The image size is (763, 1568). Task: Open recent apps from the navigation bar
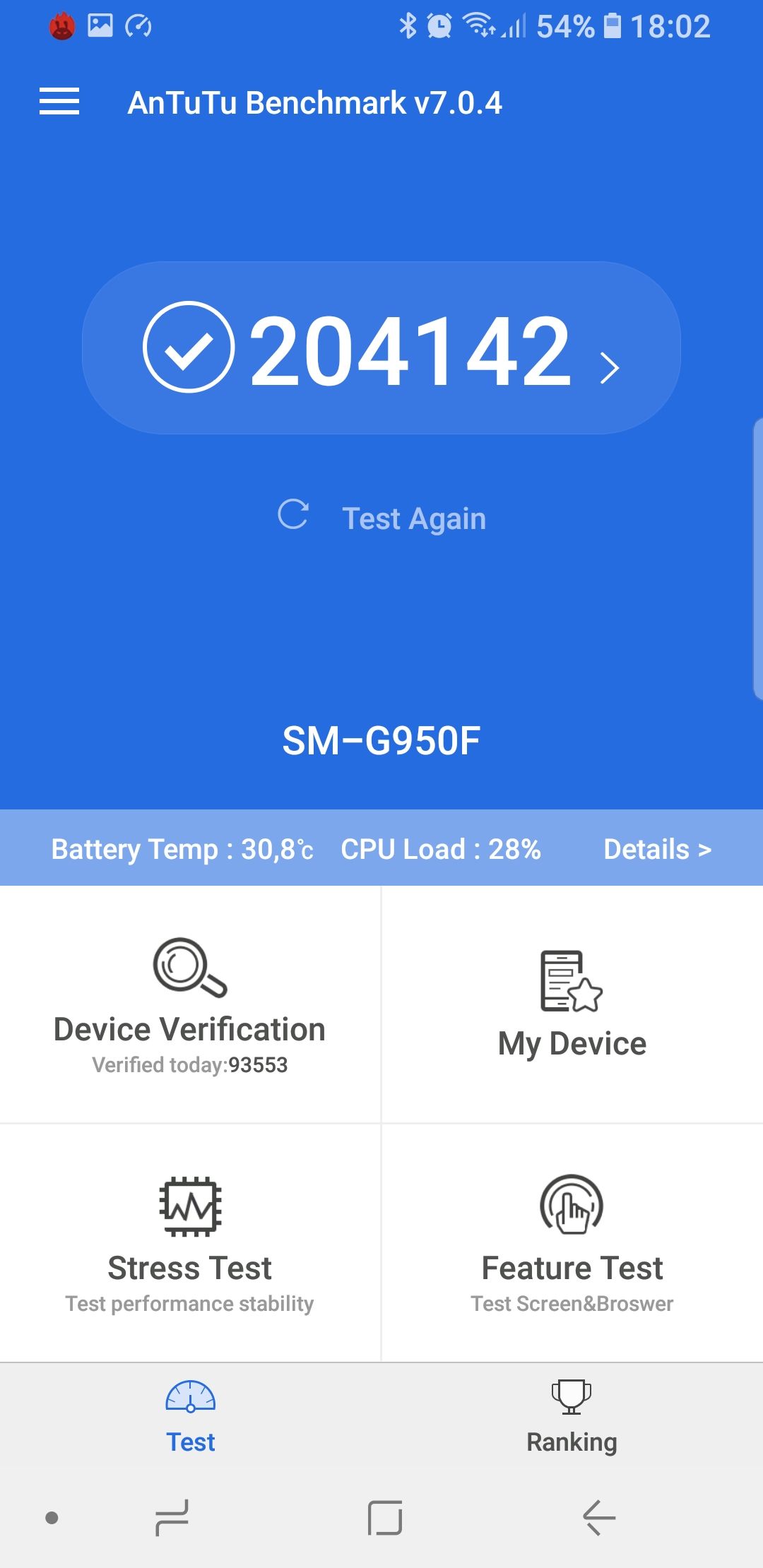[172, 1518]
